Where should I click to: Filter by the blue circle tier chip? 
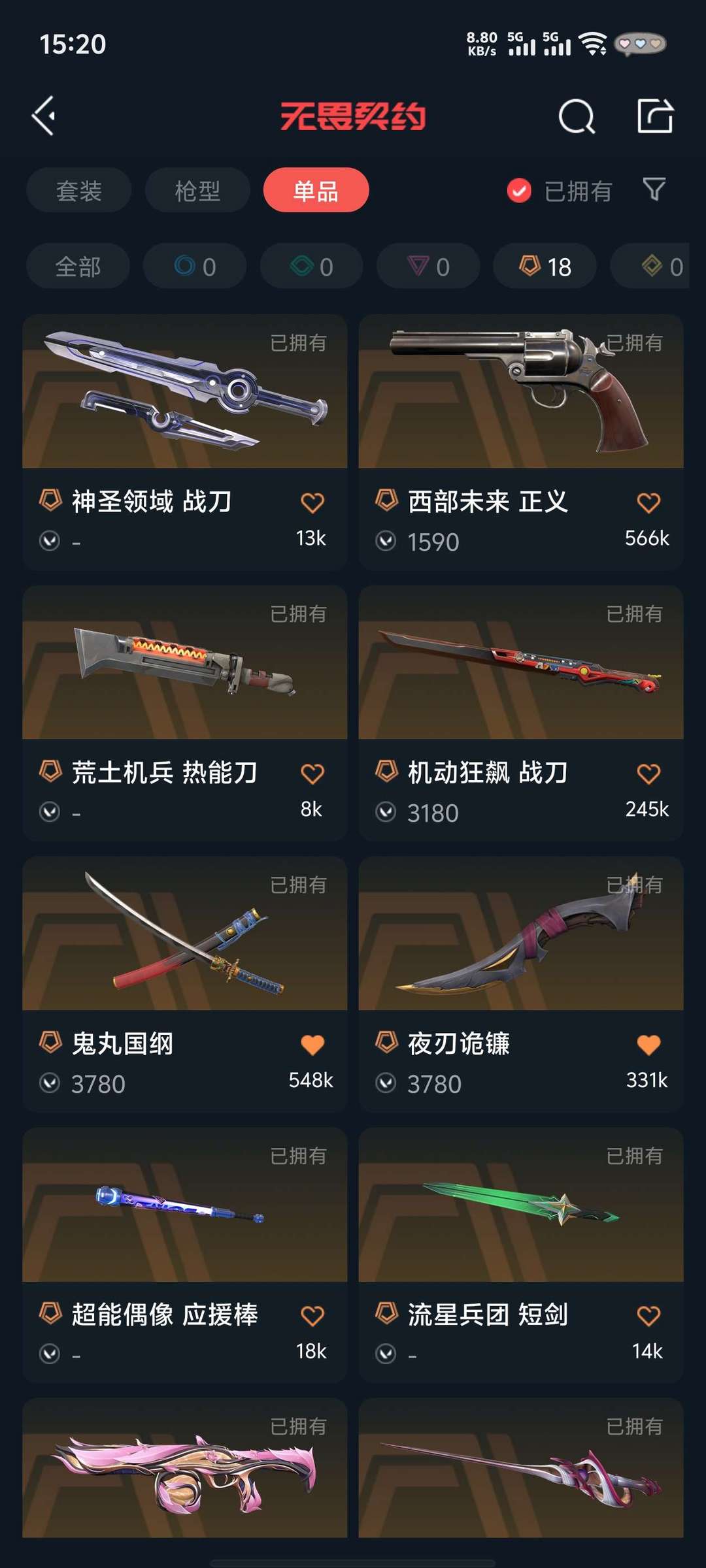tap(195, 266)
